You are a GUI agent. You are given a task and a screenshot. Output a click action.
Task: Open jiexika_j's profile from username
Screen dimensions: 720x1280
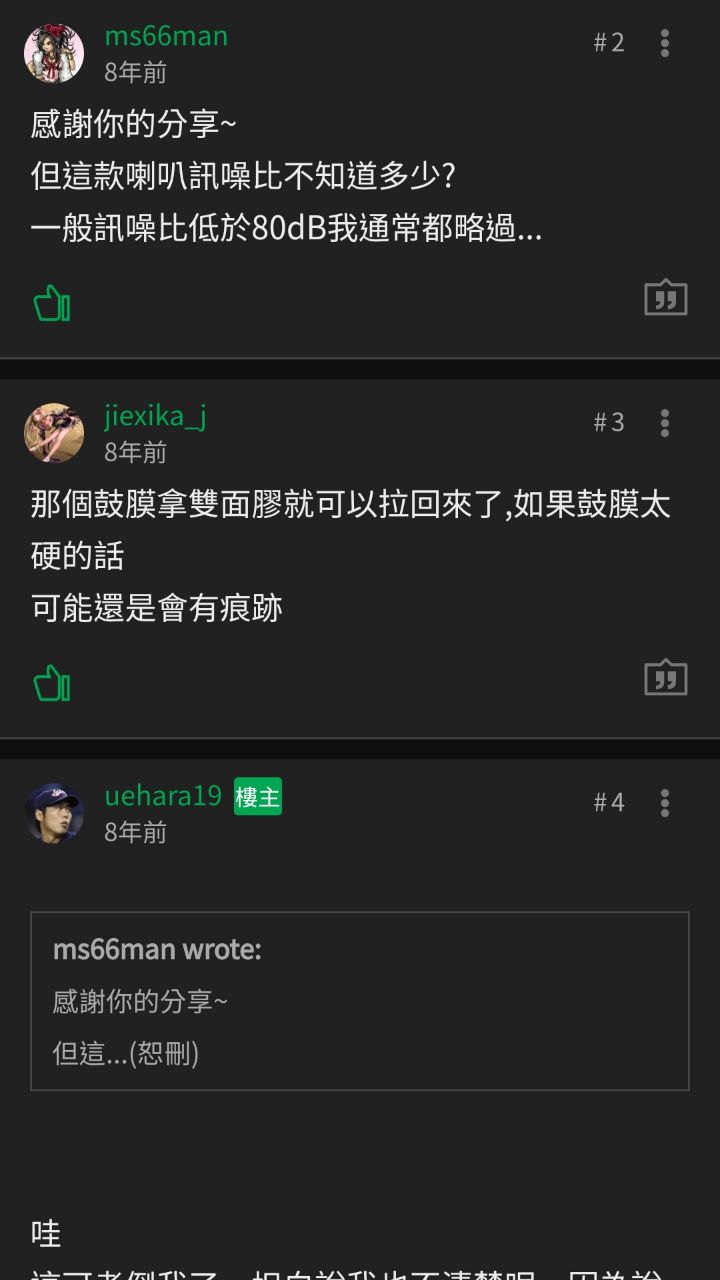pyautogui.click(x=155, y=416)
